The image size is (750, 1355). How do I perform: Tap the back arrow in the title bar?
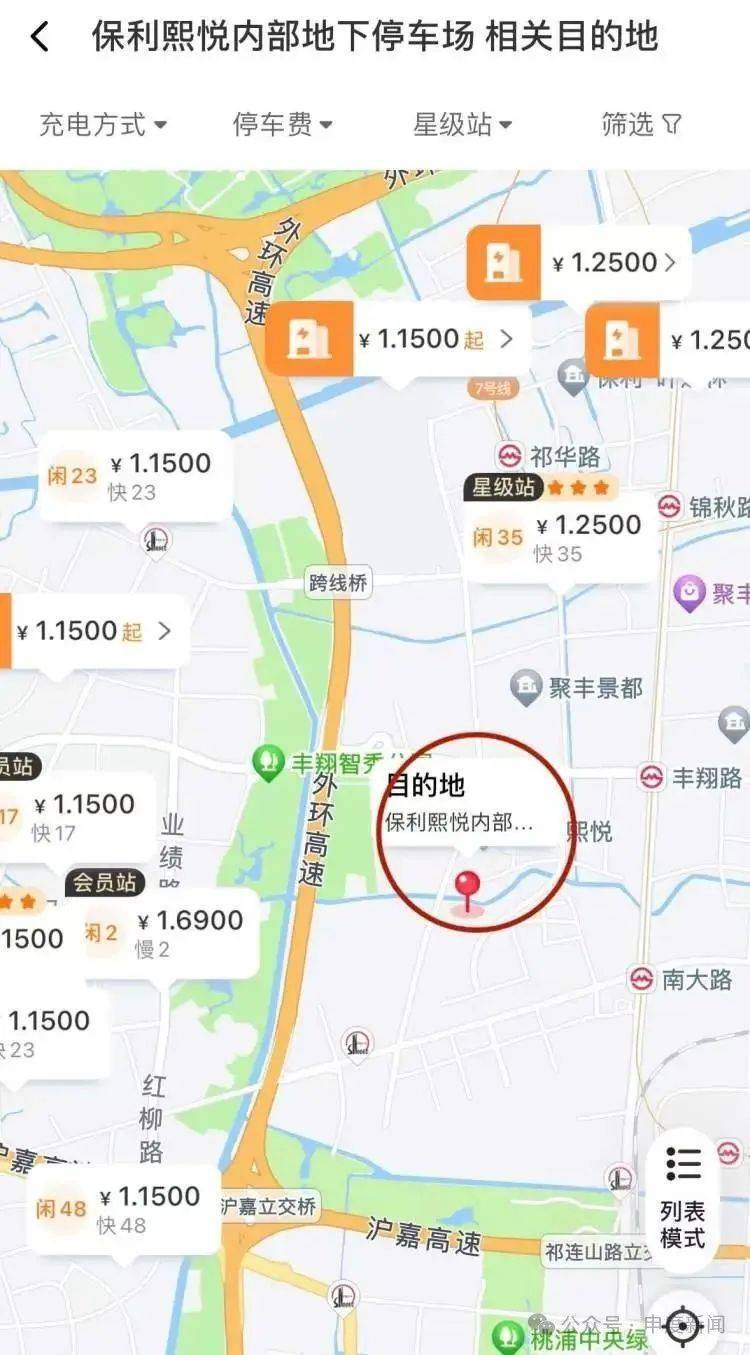pos(40,34)
